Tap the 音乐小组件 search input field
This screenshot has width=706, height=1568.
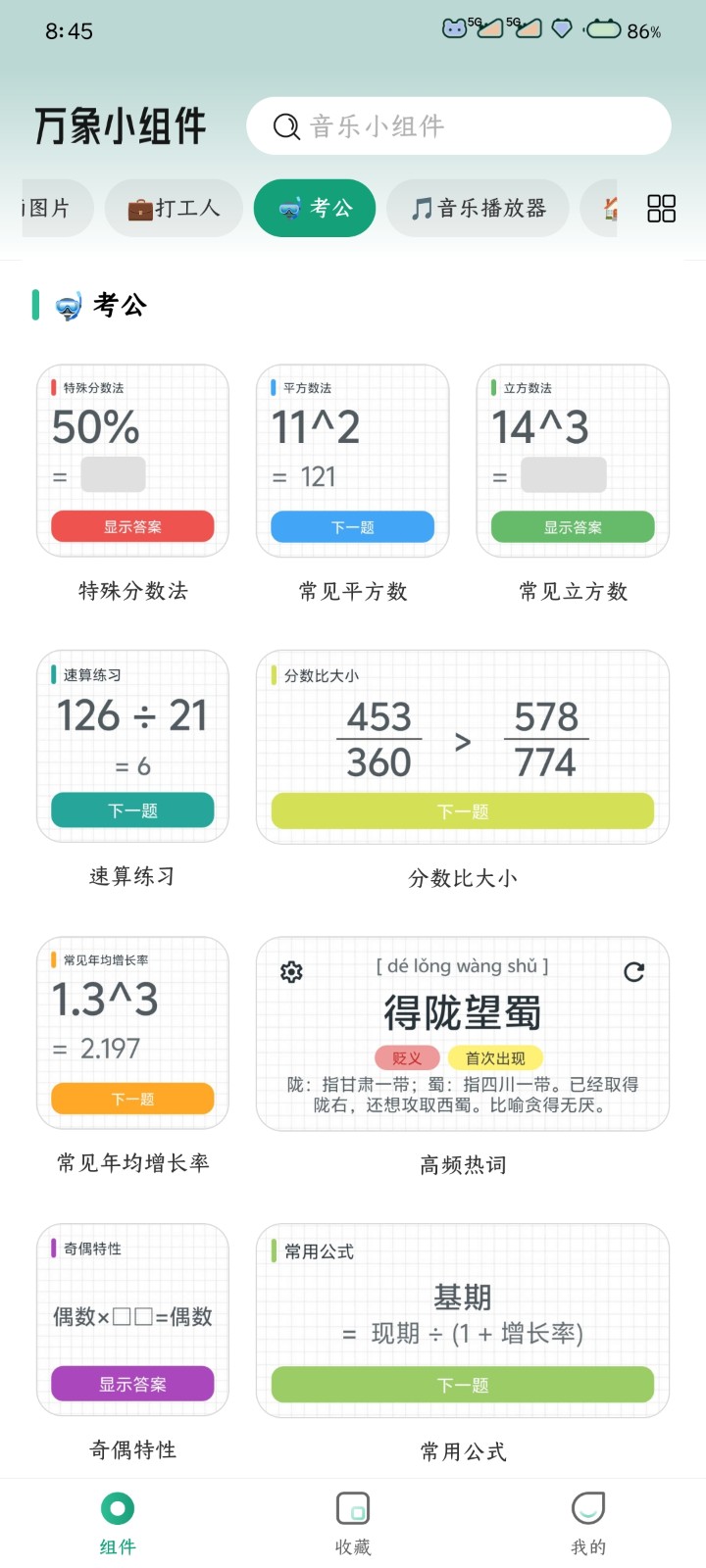(x=441, y=125)
